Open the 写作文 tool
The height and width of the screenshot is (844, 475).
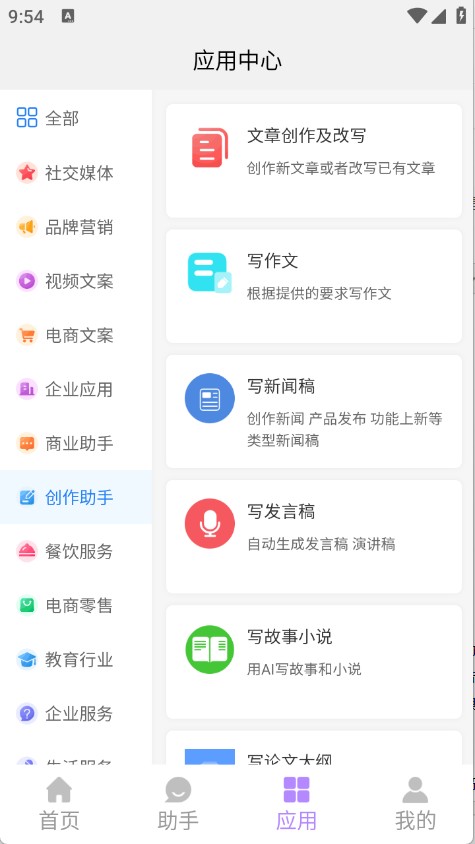pyautogui.click(x=313, y=286)
